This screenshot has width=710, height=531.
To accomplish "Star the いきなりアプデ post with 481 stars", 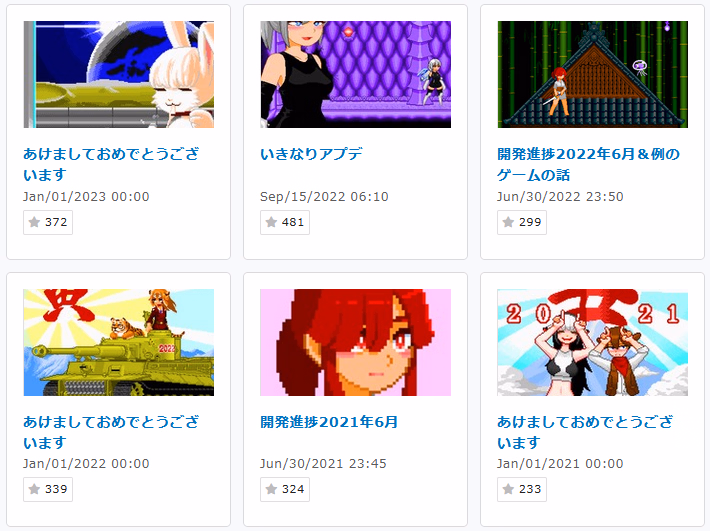I will (x=284, y=222).
